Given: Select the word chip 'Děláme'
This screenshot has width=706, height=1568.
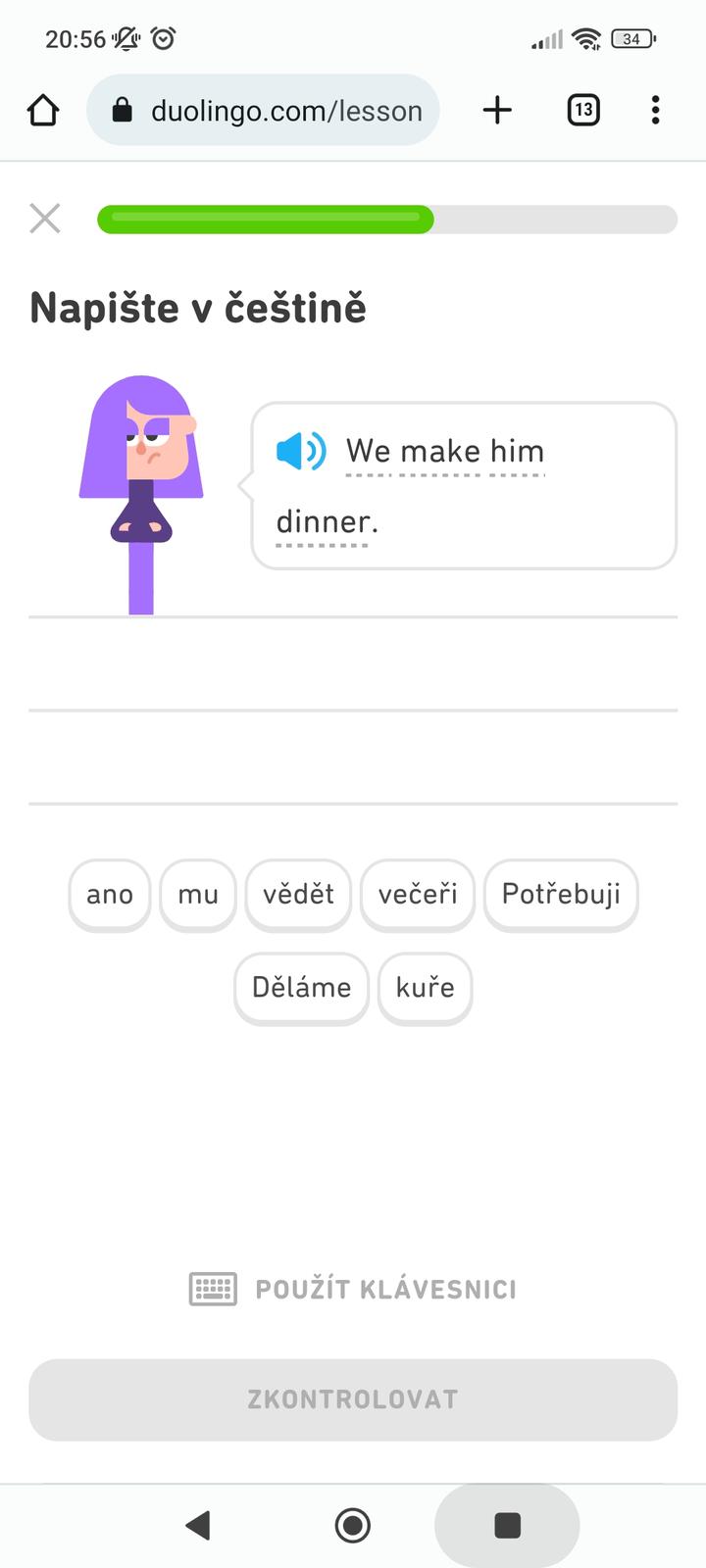Looking at the screenshot, I should (301, 987).
